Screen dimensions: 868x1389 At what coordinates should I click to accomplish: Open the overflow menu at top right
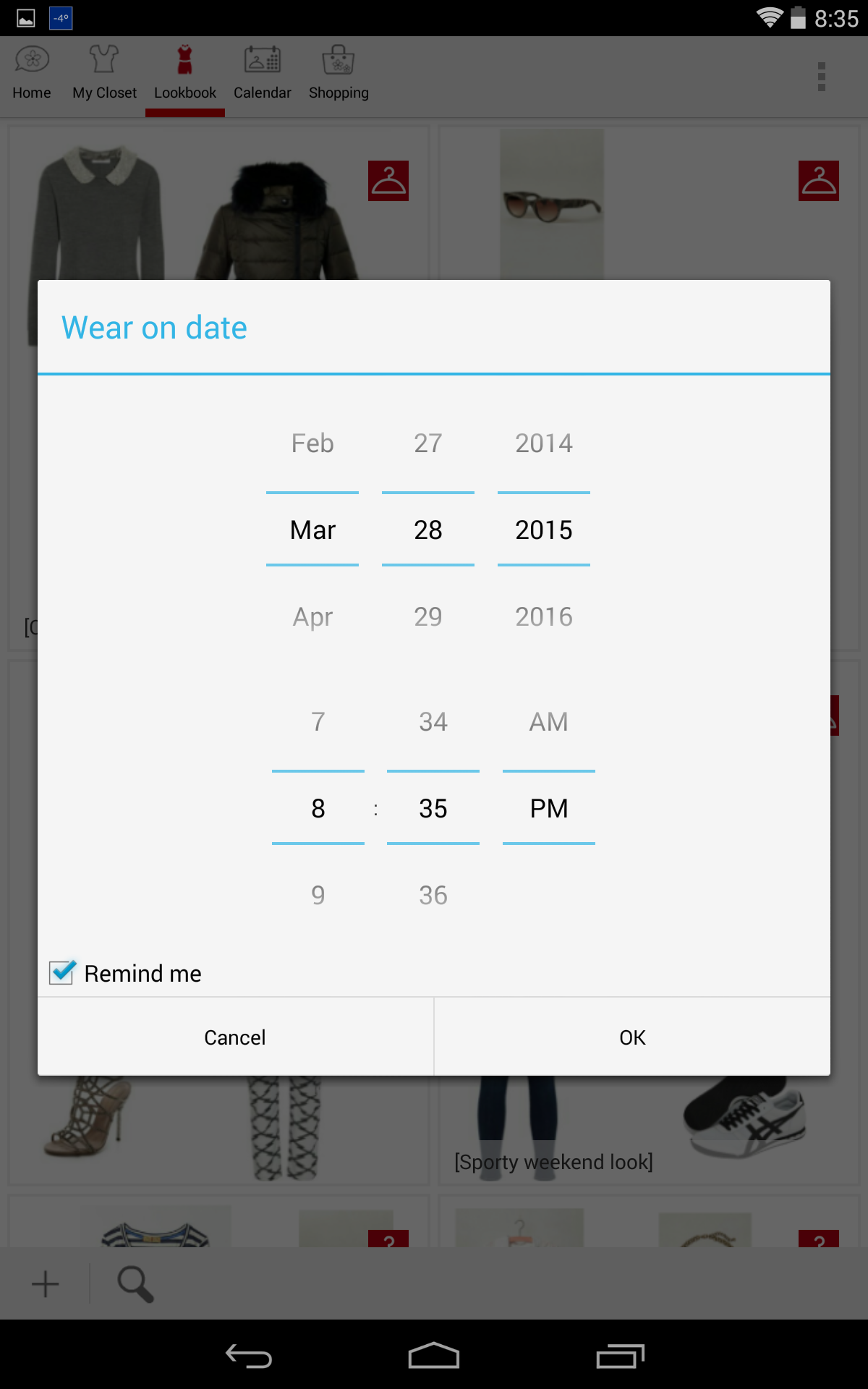coord(822,77)
